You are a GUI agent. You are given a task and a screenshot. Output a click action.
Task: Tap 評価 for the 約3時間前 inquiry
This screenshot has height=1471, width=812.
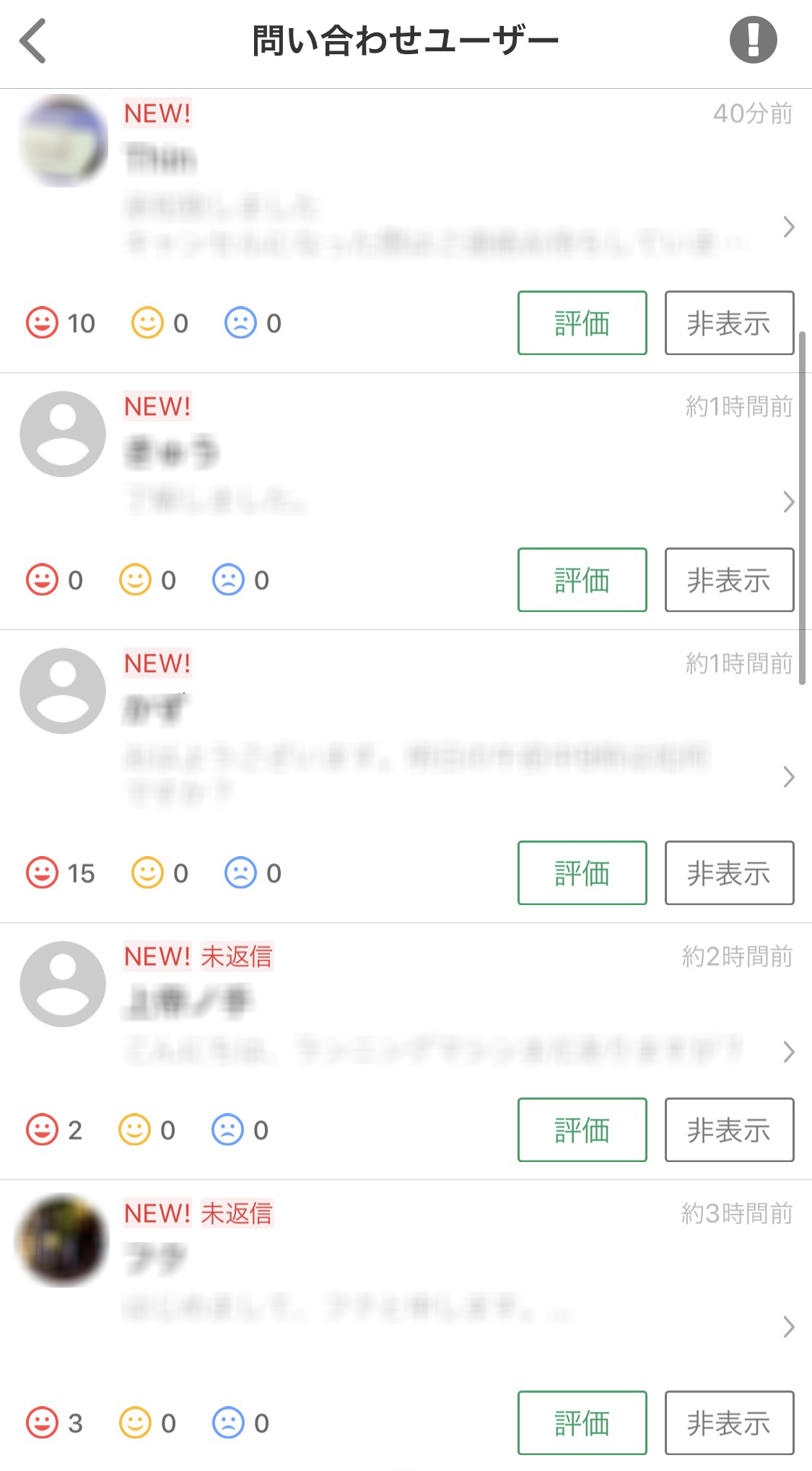tap(582, 1423)
